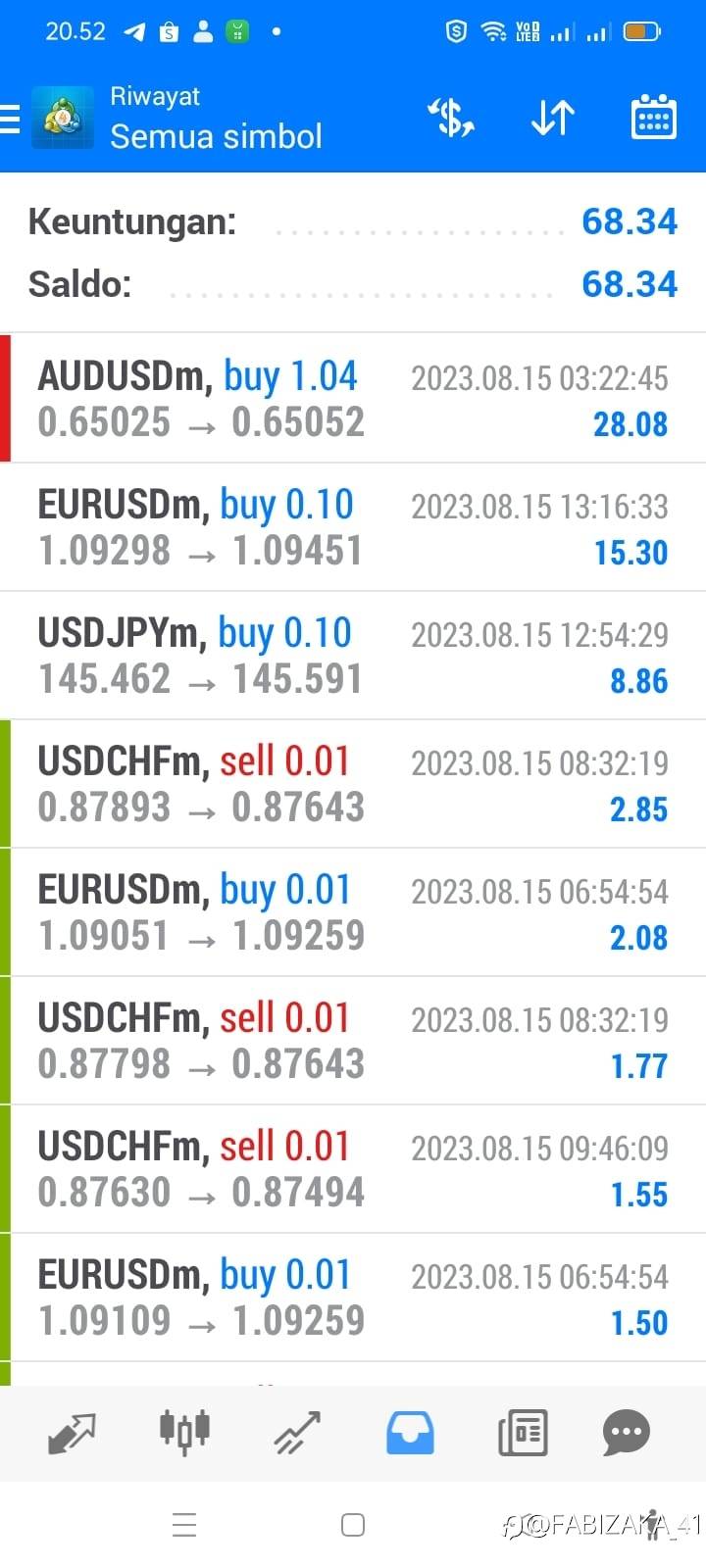Expand the EURUSDm trade with 2.08 profit
This screenshot has height=1568, width=706.
point(353,912)
